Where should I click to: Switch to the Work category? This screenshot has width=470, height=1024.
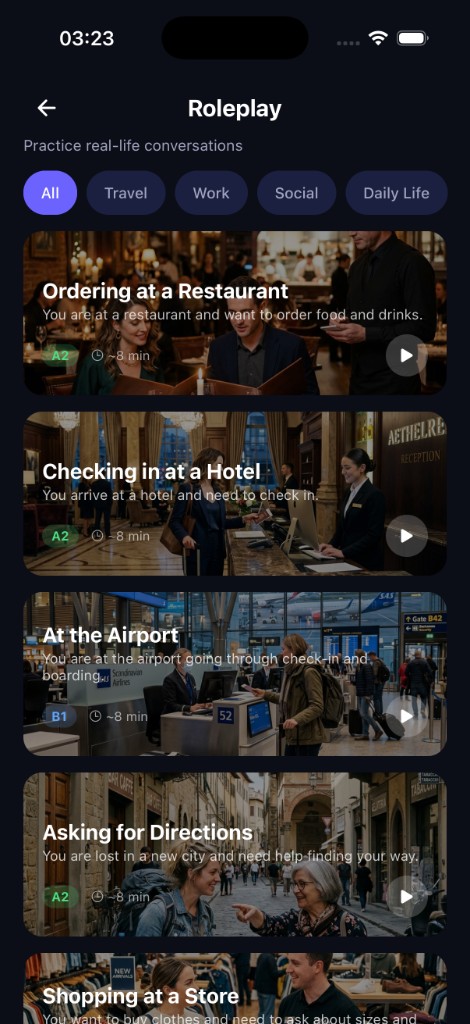(x=212, y=193)
